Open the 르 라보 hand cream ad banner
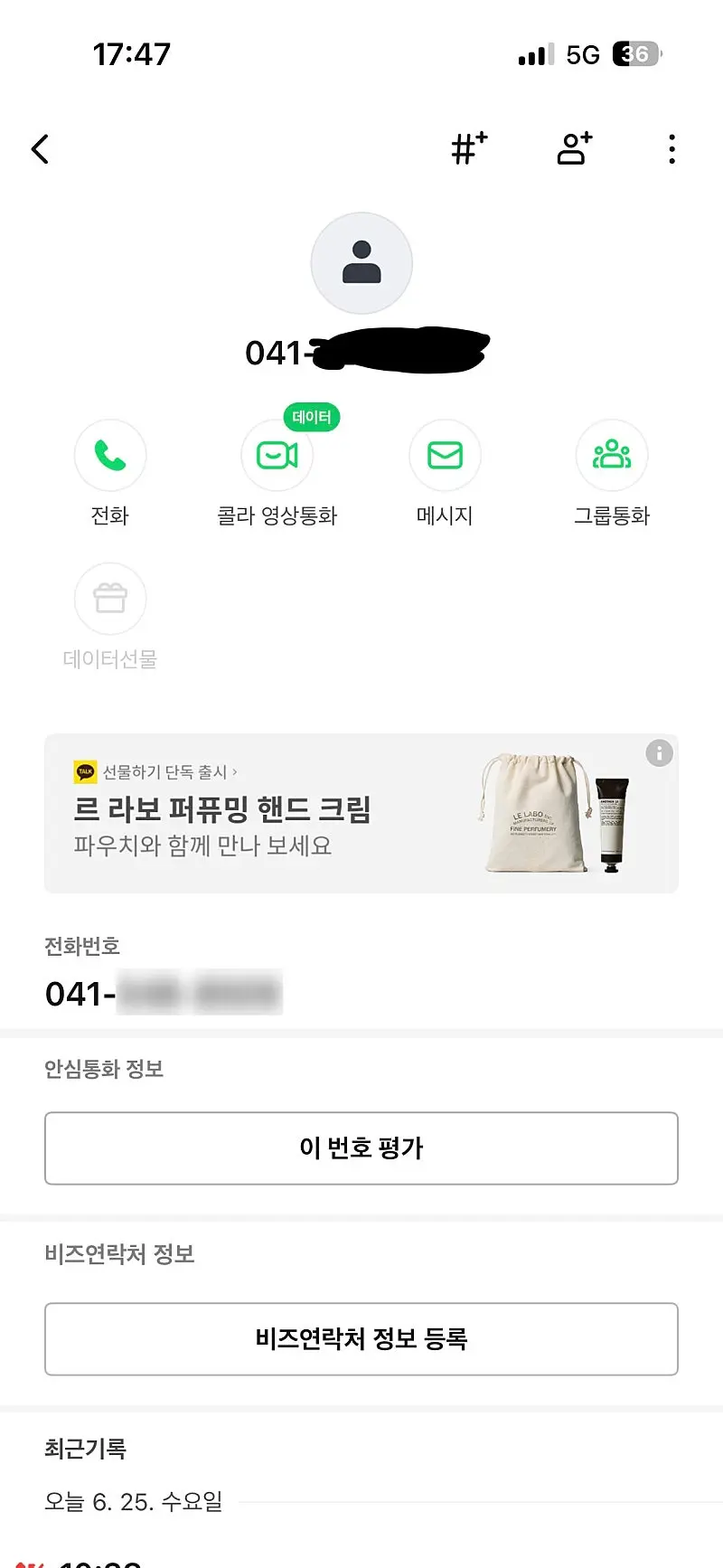 point(343,814)
